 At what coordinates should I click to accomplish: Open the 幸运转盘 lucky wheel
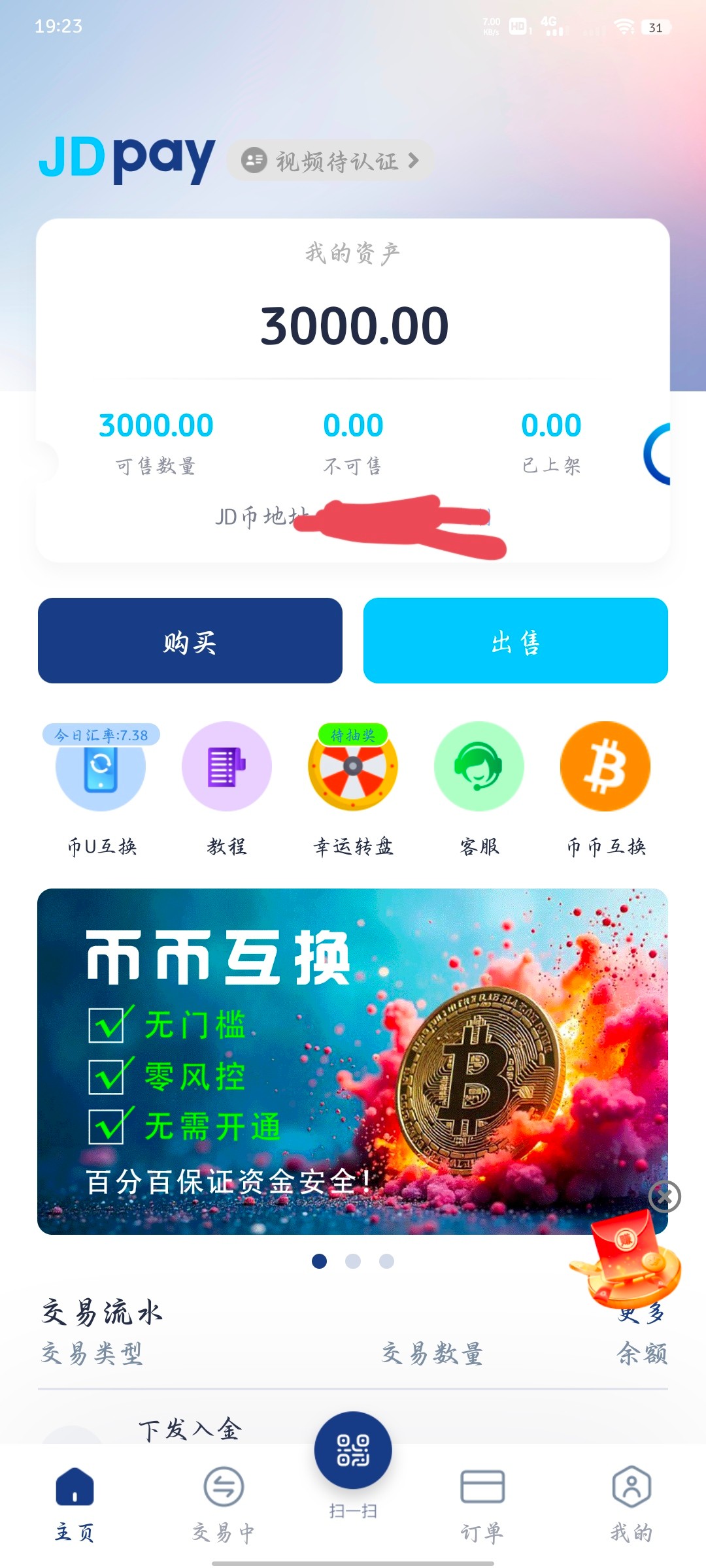353,768
